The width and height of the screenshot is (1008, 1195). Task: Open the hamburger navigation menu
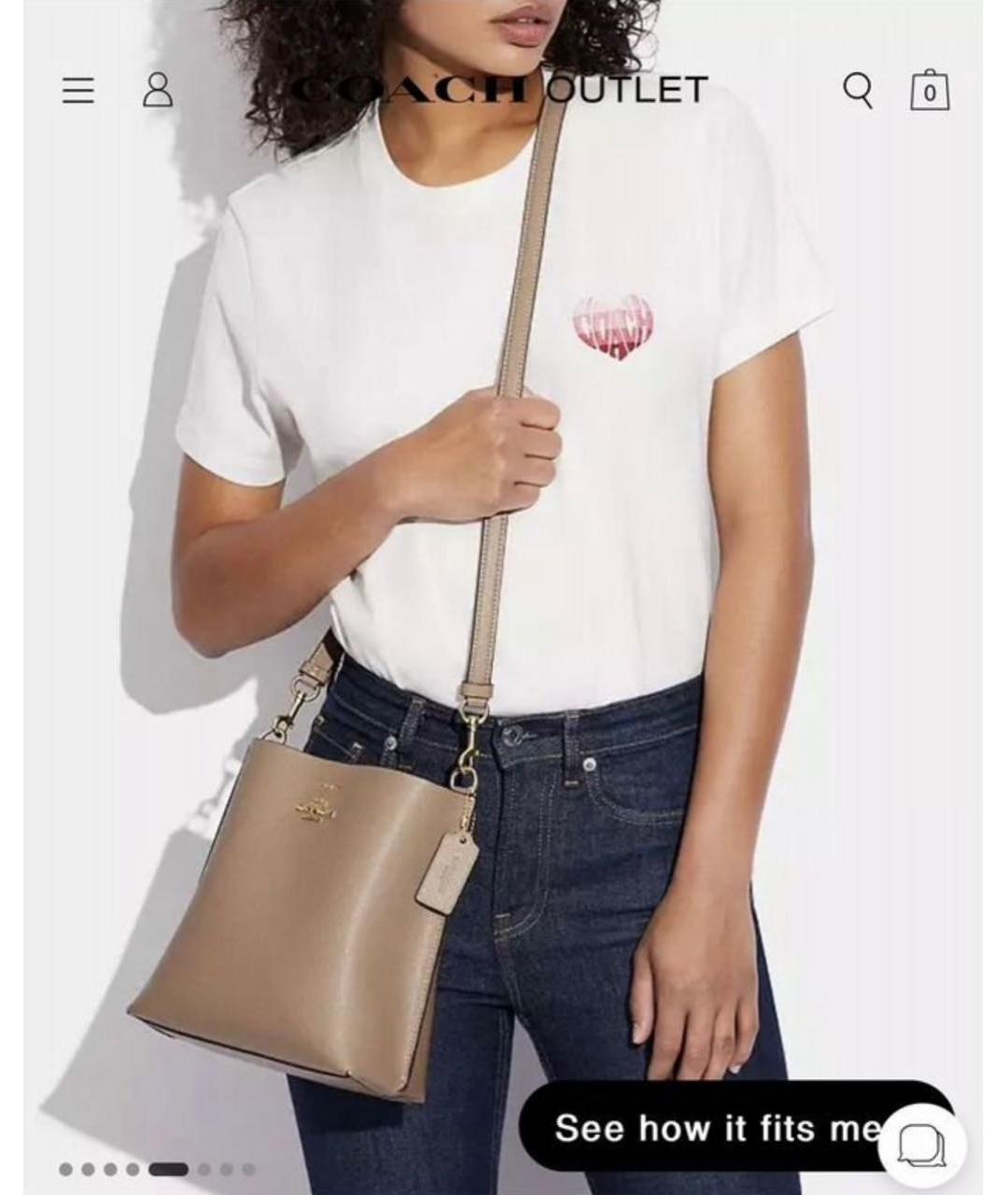click(x=78, y=91)
